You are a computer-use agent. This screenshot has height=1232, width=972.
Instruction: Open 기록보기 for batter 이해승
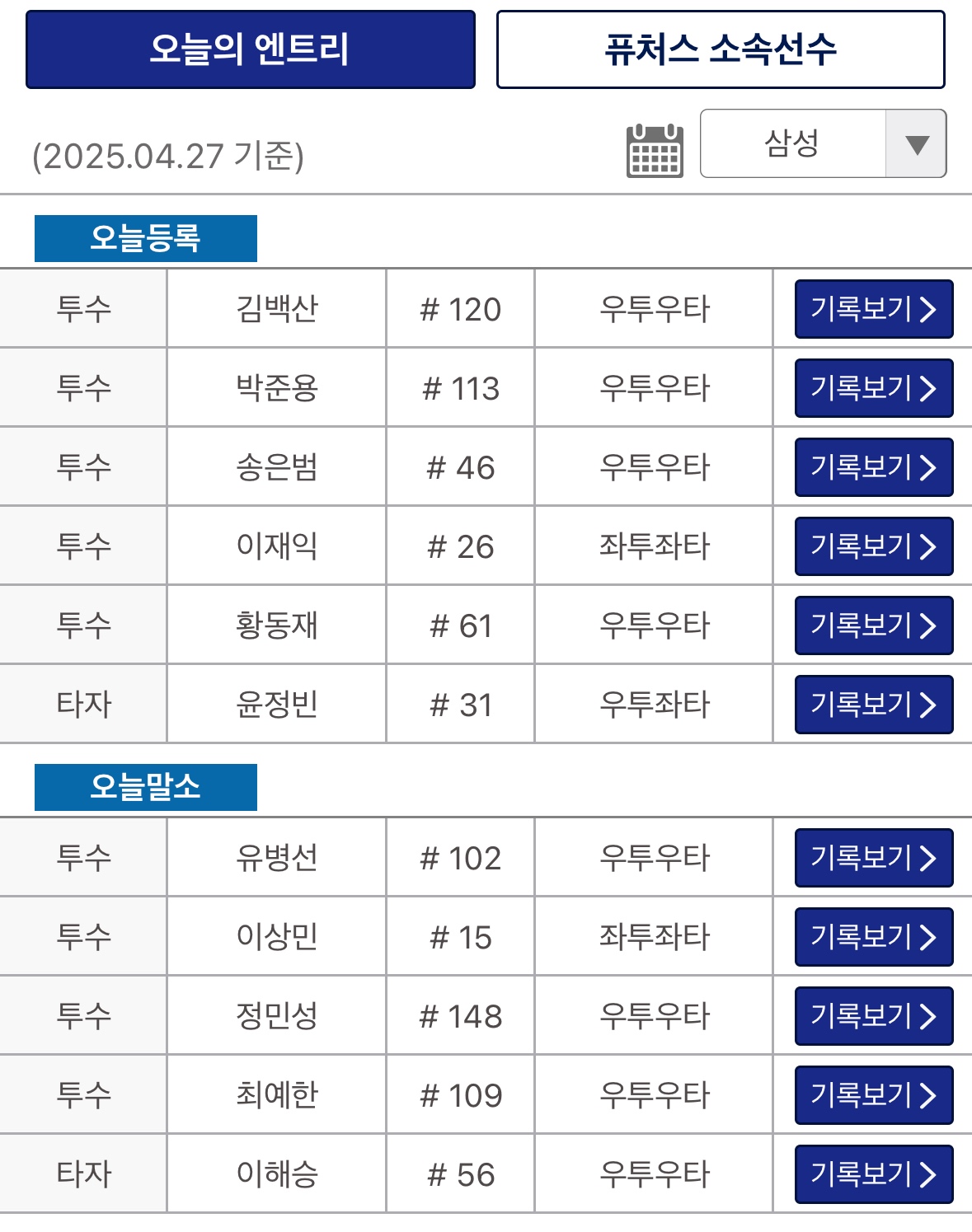(874, 1174)
